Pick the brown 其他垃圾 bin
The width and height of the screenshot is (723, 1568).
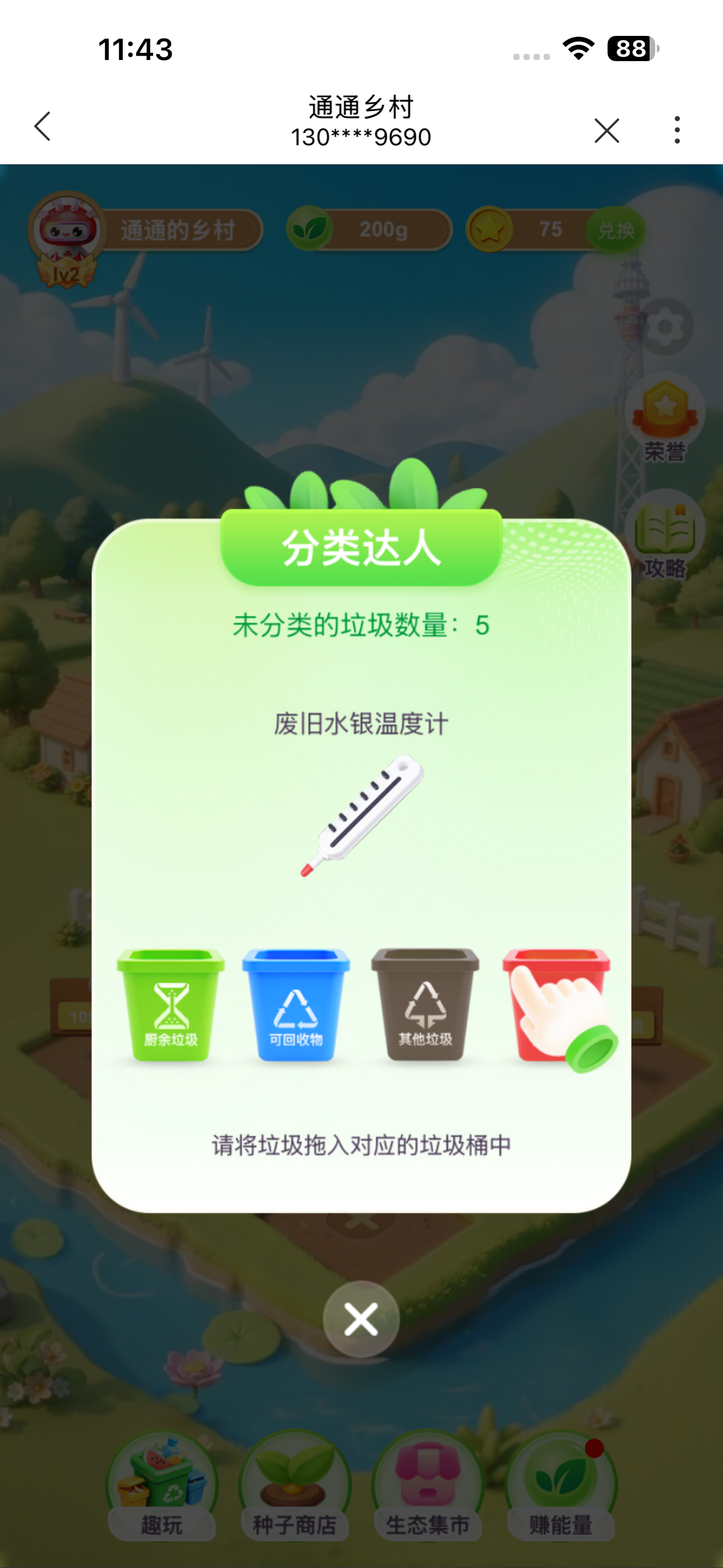pyautogui.click(x=425, y=1006)
